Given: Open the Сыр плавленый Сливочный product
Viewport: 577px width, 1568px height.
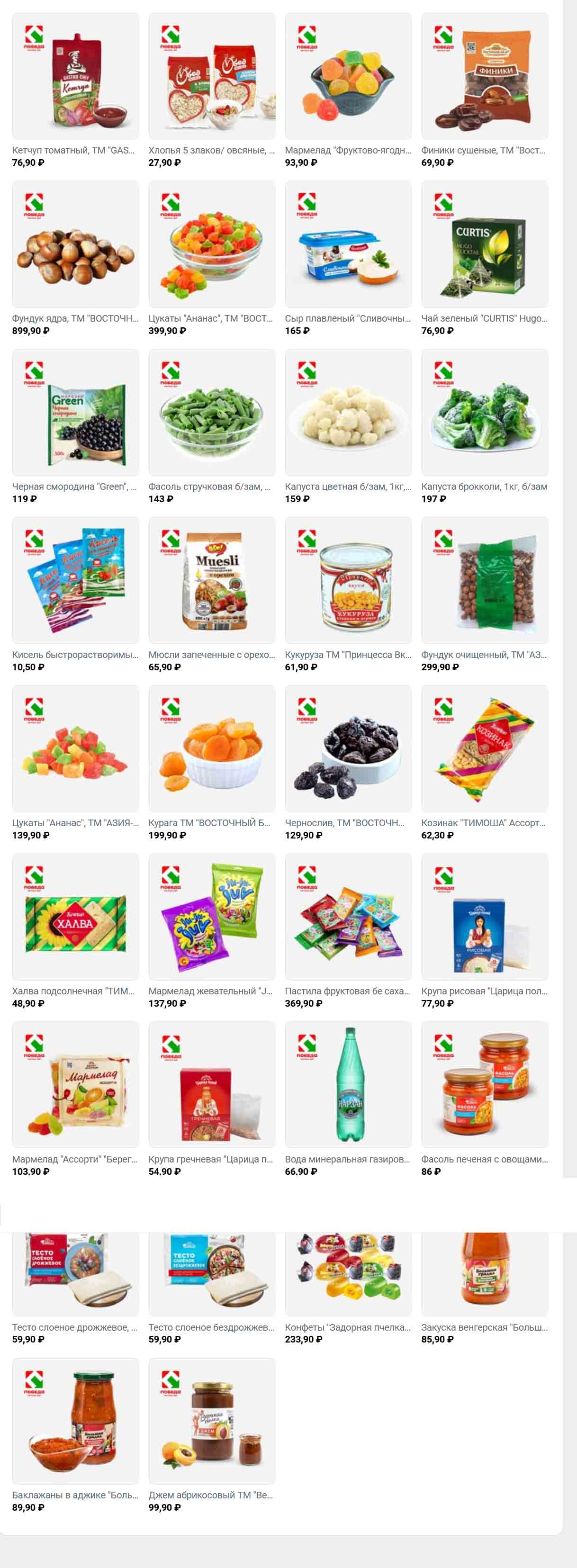Looking at the screenshot, I should (x=348, y=245).
